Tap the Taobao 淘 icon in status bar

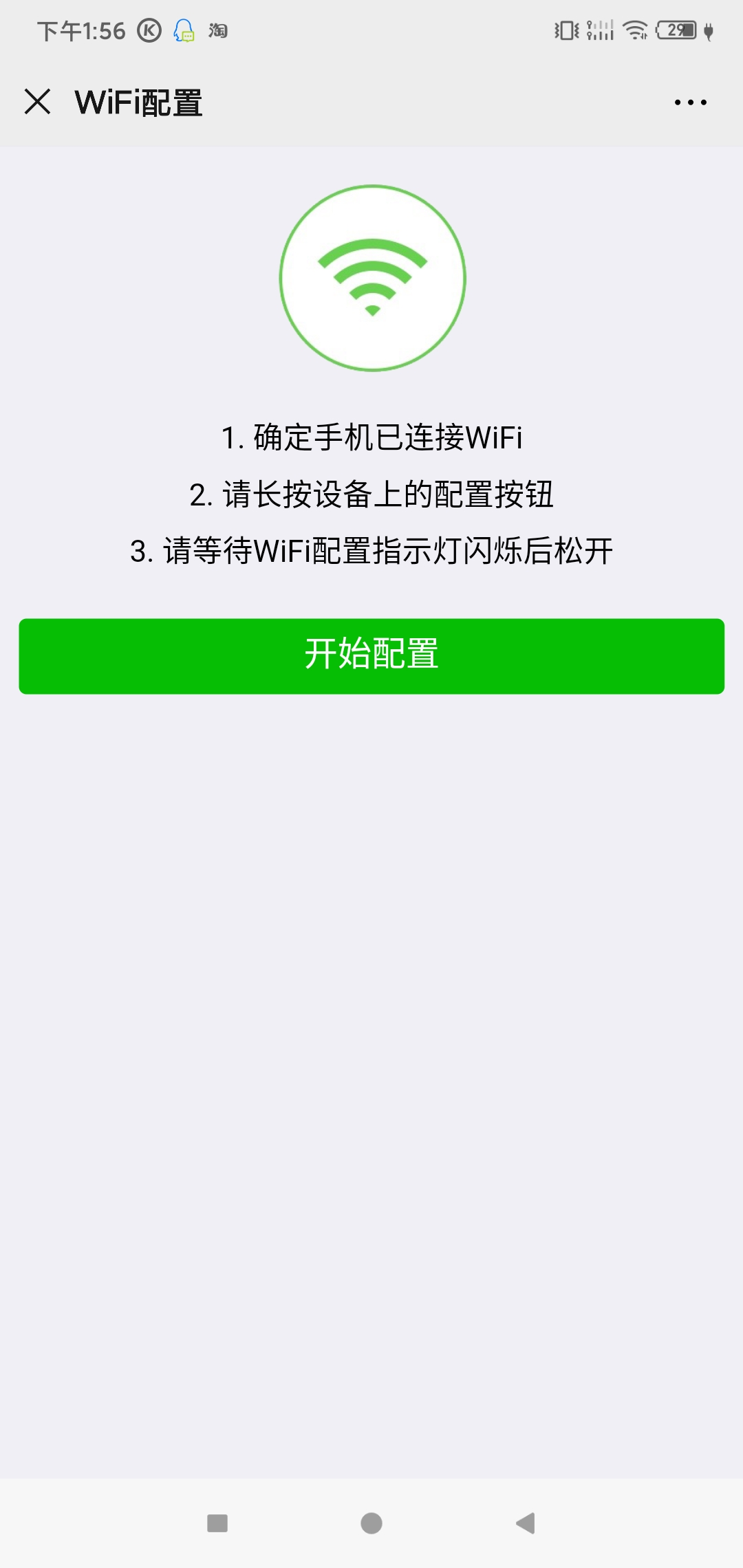[x=219, y=31]
